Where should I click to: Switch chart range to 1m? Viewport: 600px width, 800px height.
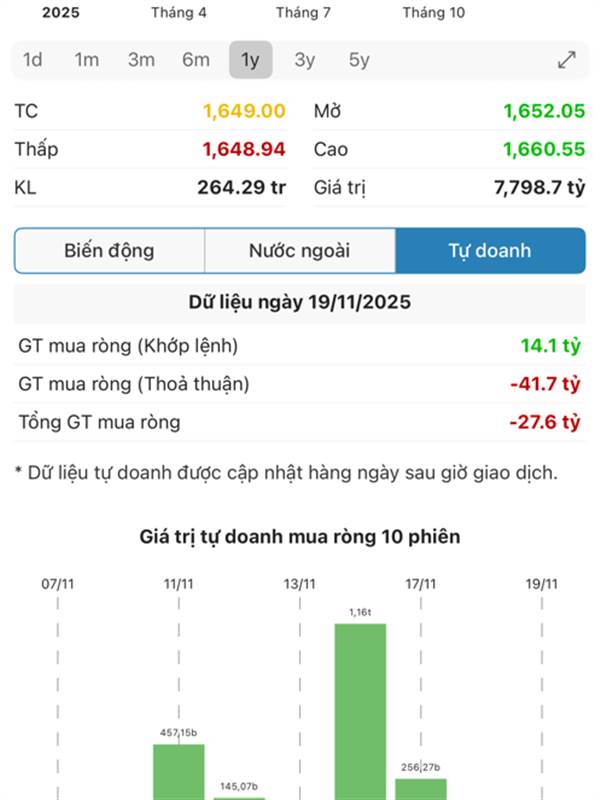click(87, 60)
